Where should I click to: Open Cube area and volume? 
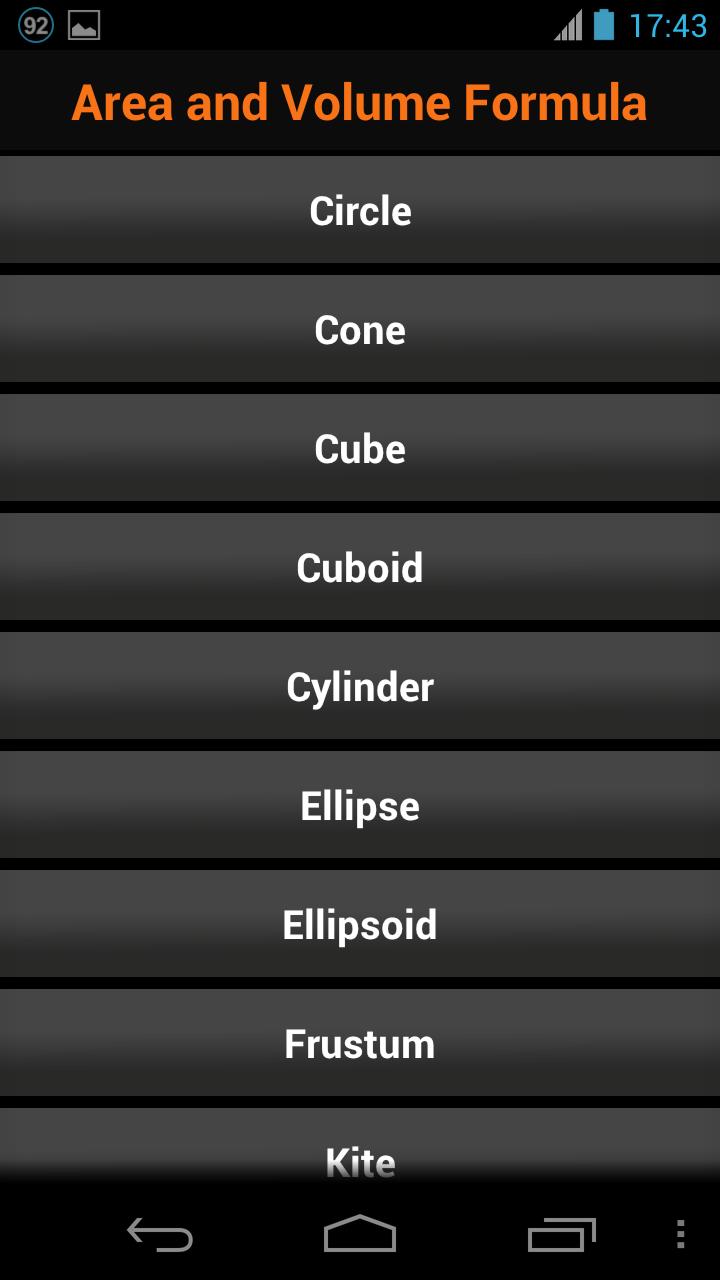click(360, 449)
